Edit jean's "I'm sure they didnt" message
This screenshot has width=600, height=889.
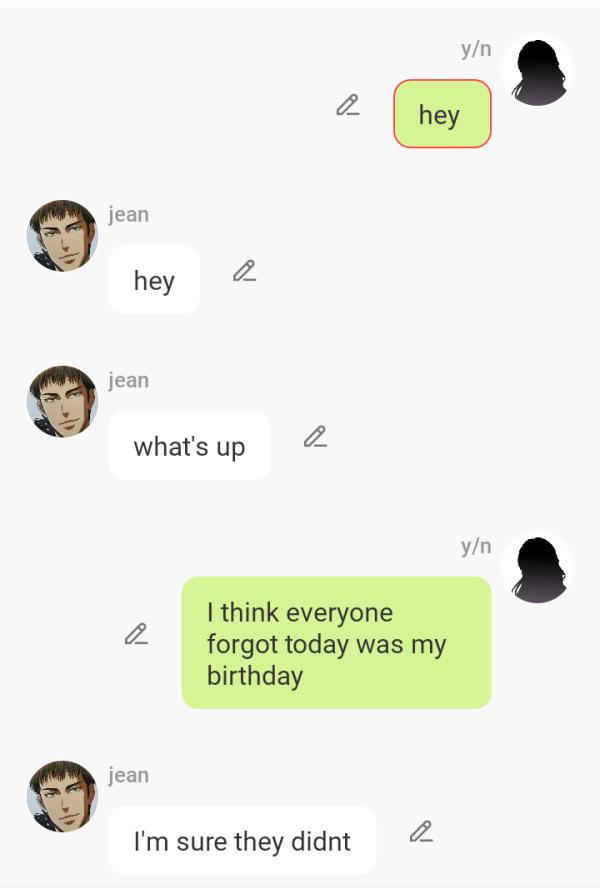421,832
